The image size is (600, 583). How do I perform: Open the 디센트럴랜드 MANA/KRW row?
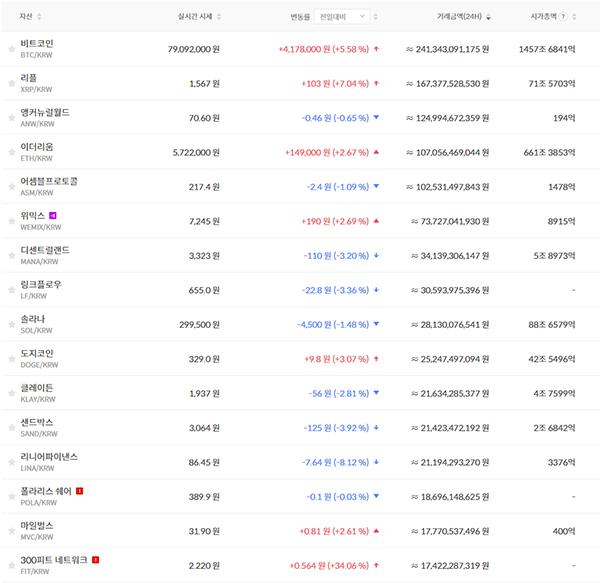45,254
